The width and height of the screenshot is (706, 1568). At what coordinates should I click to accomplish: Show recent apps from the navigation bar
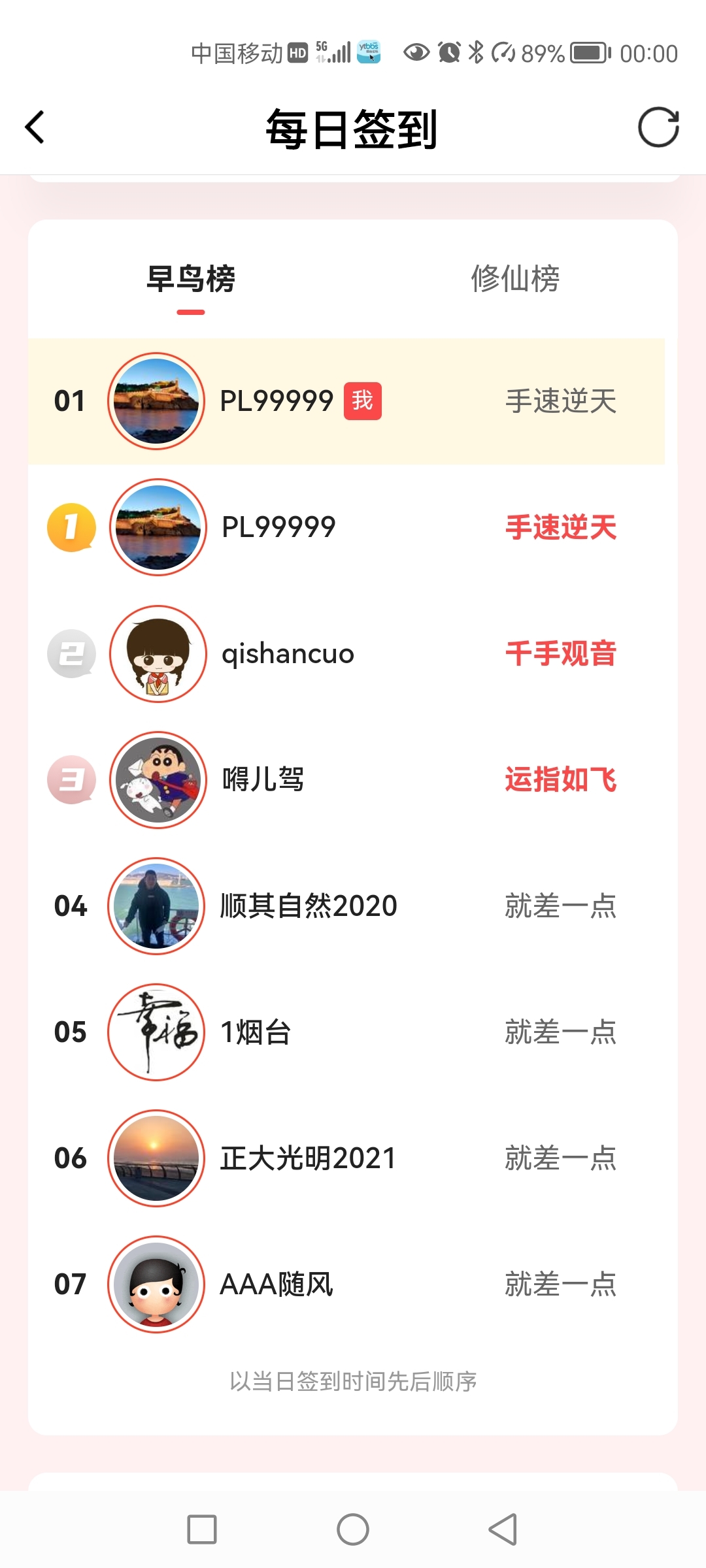tap(202, 1529)
